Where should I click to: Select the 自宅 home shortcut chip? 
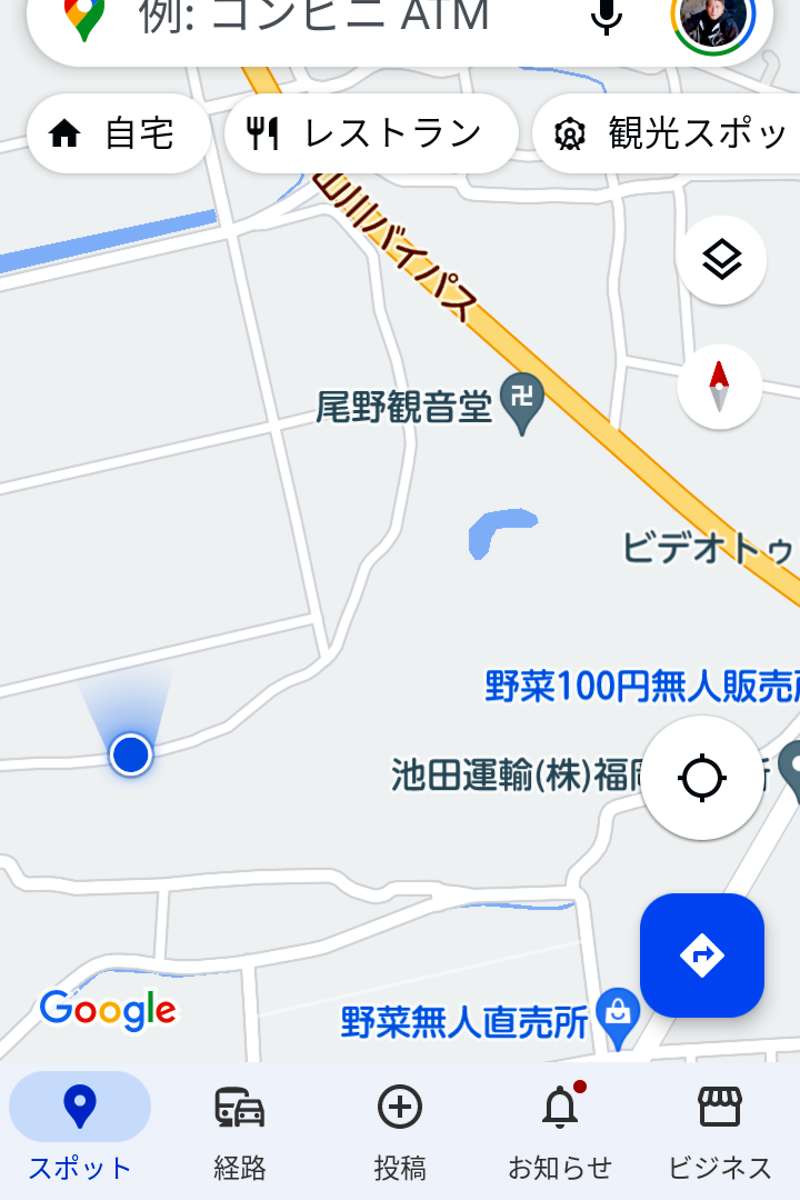pos(117,131)
